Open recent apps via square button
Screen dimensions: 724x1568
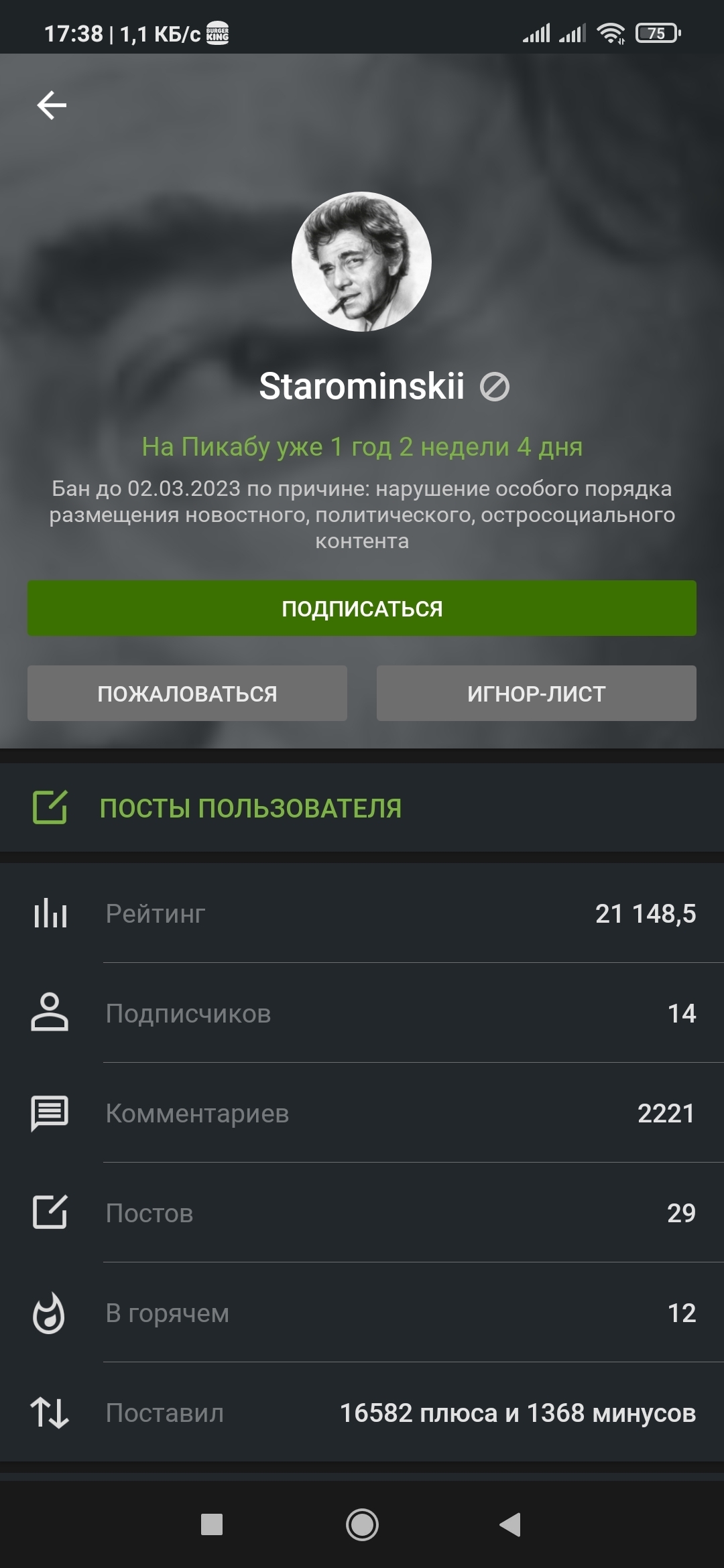click(x=212, y=1524)
